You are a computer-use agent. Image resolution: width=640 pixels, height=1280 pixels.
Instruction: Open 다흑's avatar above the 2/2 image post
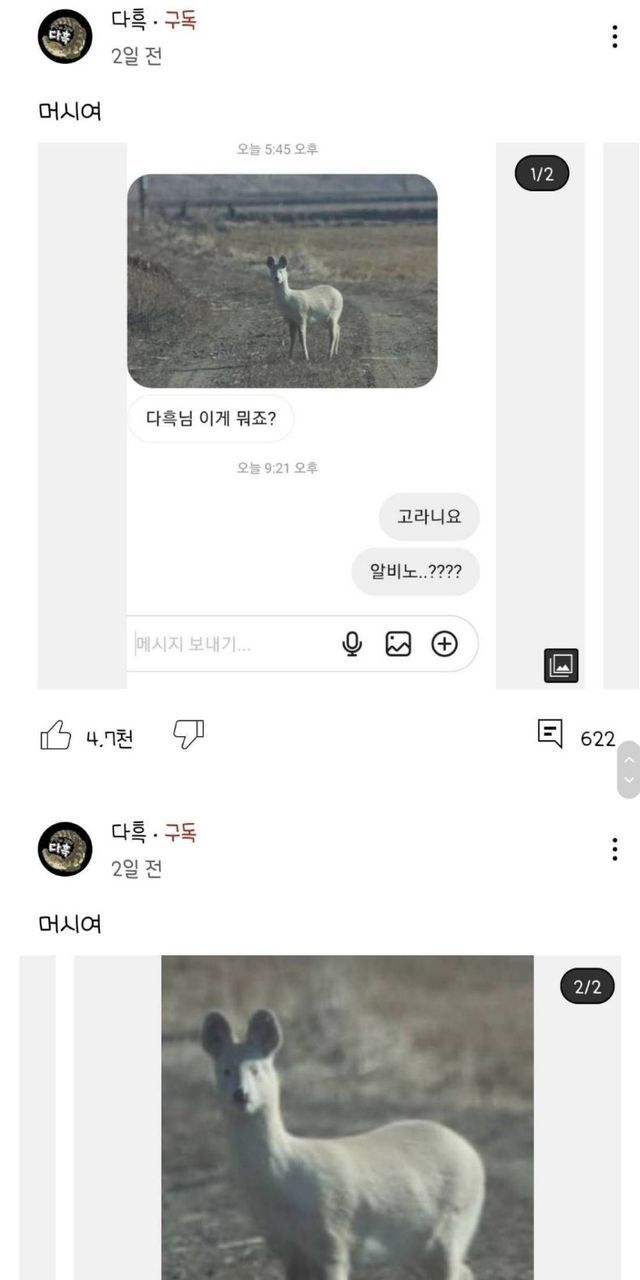(65, 849)
